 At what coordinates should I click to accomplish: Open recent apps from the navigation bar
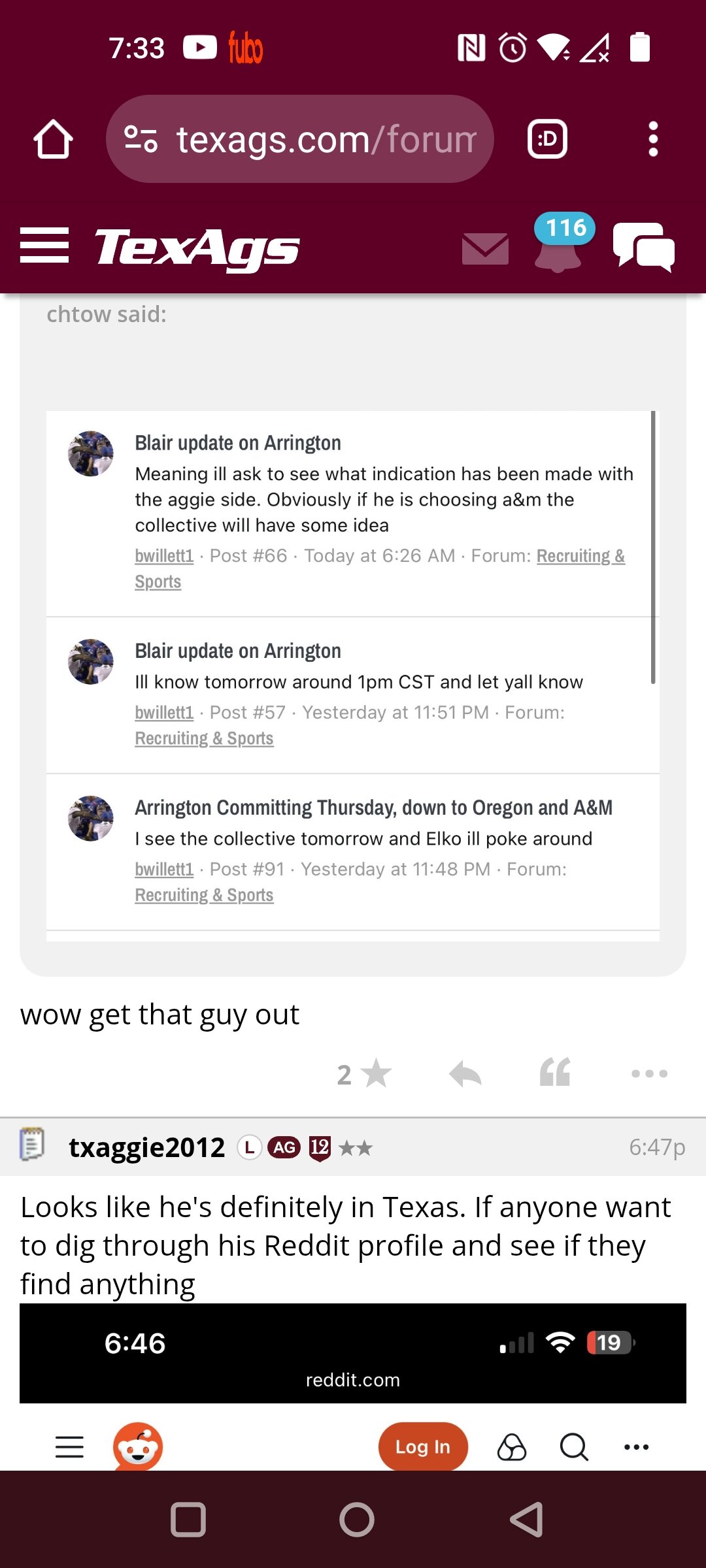pos(188,1520)
